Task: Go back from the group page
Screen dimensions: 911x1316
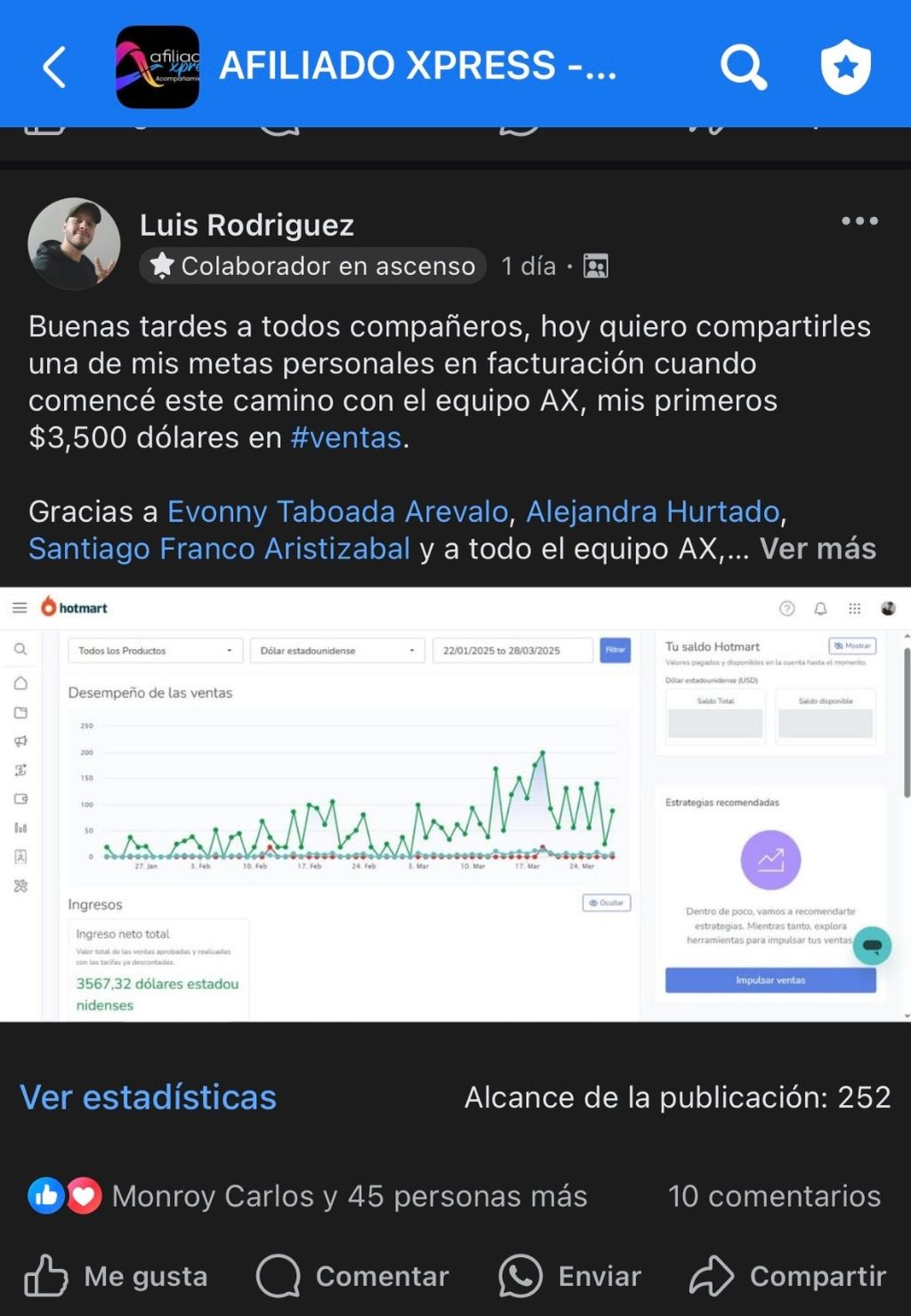Action: tap(55, 68)
